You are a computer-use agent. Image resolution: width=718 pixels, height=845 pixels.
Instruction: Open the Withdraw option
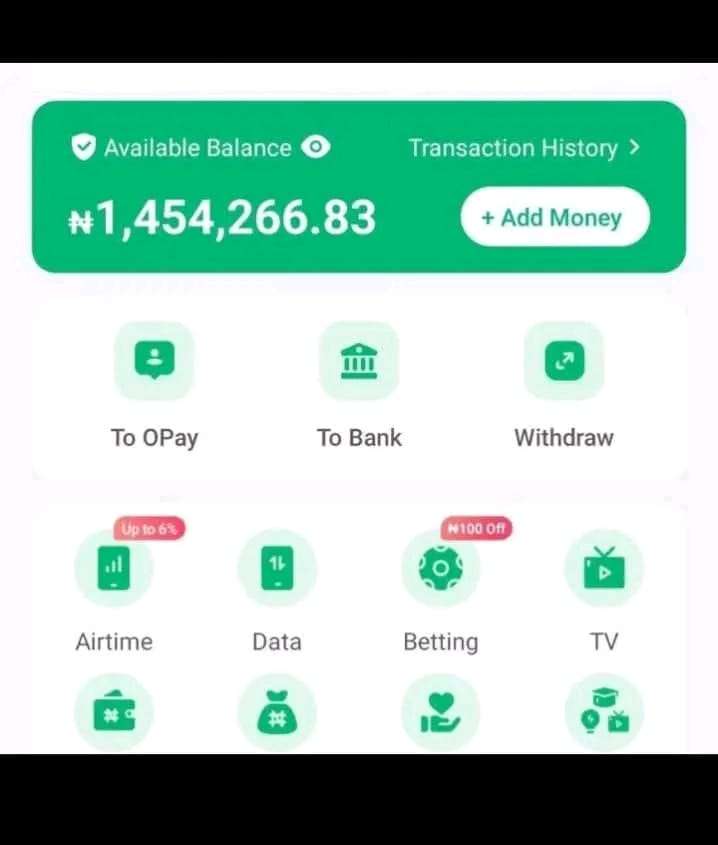tap(564, 361)
